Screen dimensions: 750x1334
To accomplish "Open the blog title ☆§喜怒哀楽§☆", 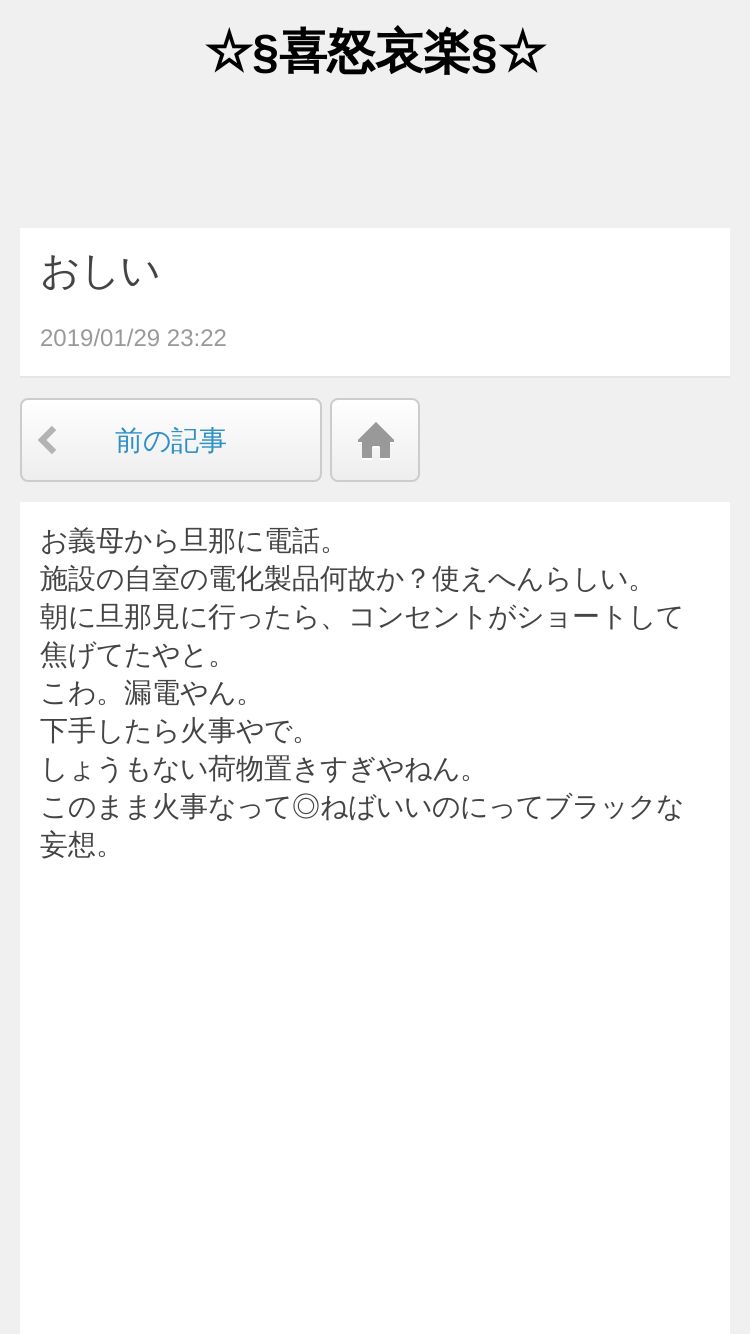I will 375,52.
